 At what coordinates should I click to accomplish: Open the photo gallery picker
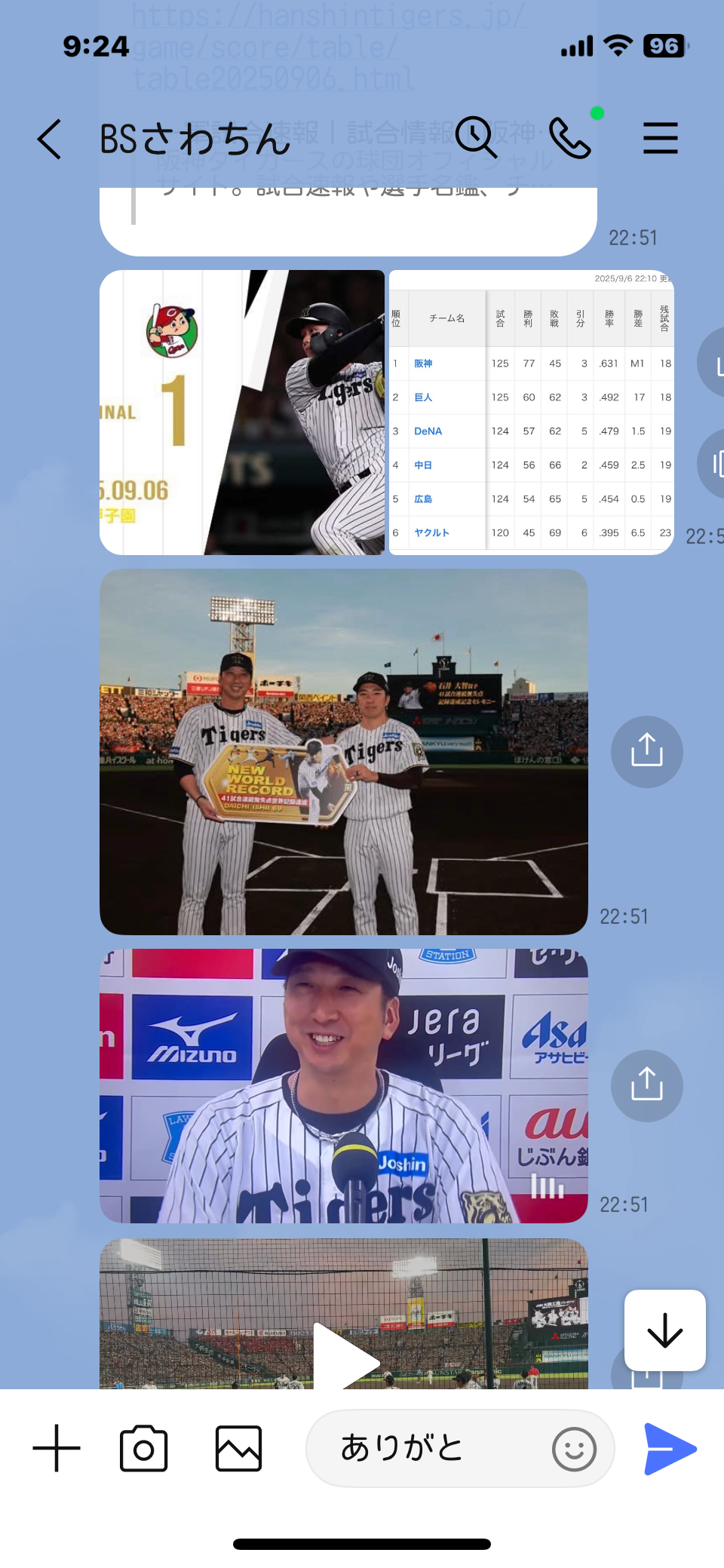[x=238, y=1448]
